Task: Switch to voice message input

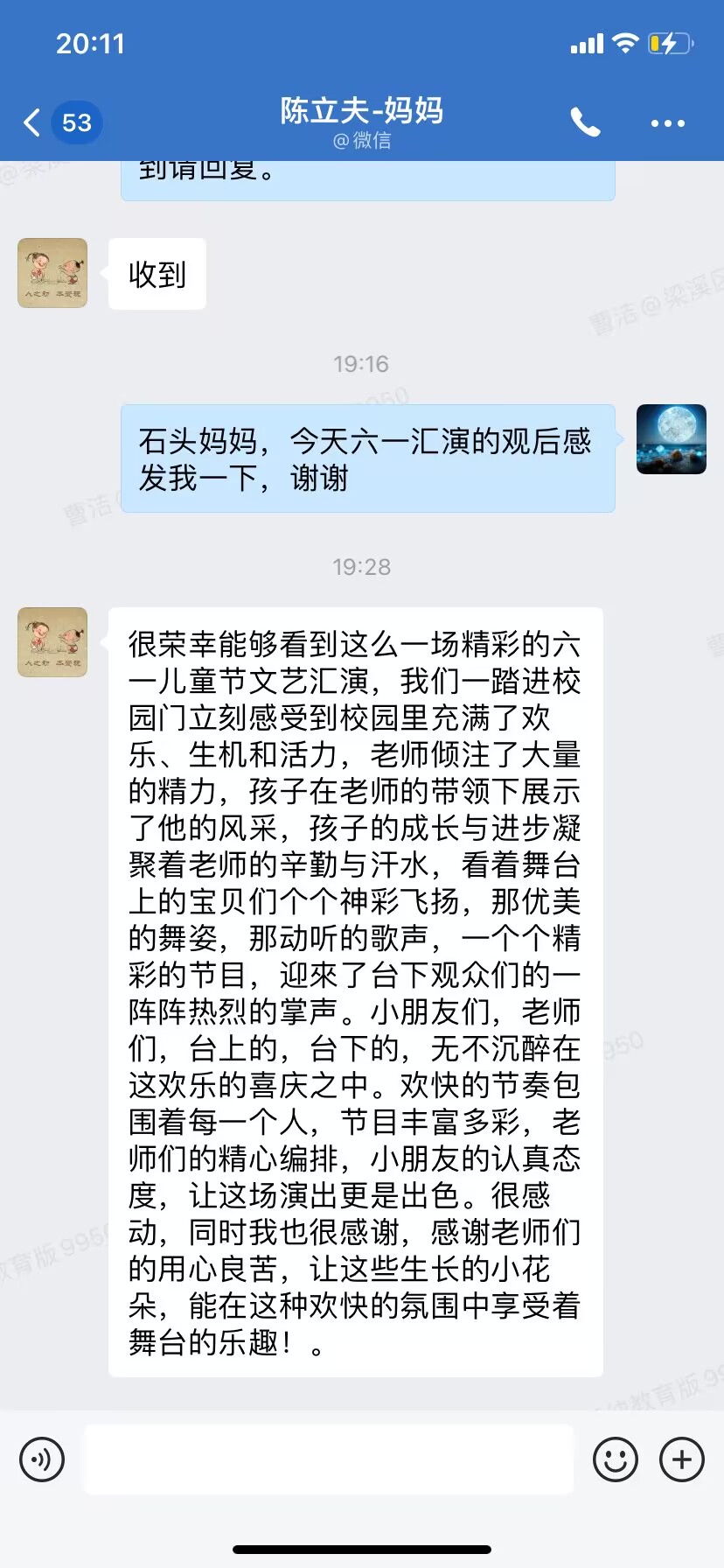Action: tap(42, 1459)
